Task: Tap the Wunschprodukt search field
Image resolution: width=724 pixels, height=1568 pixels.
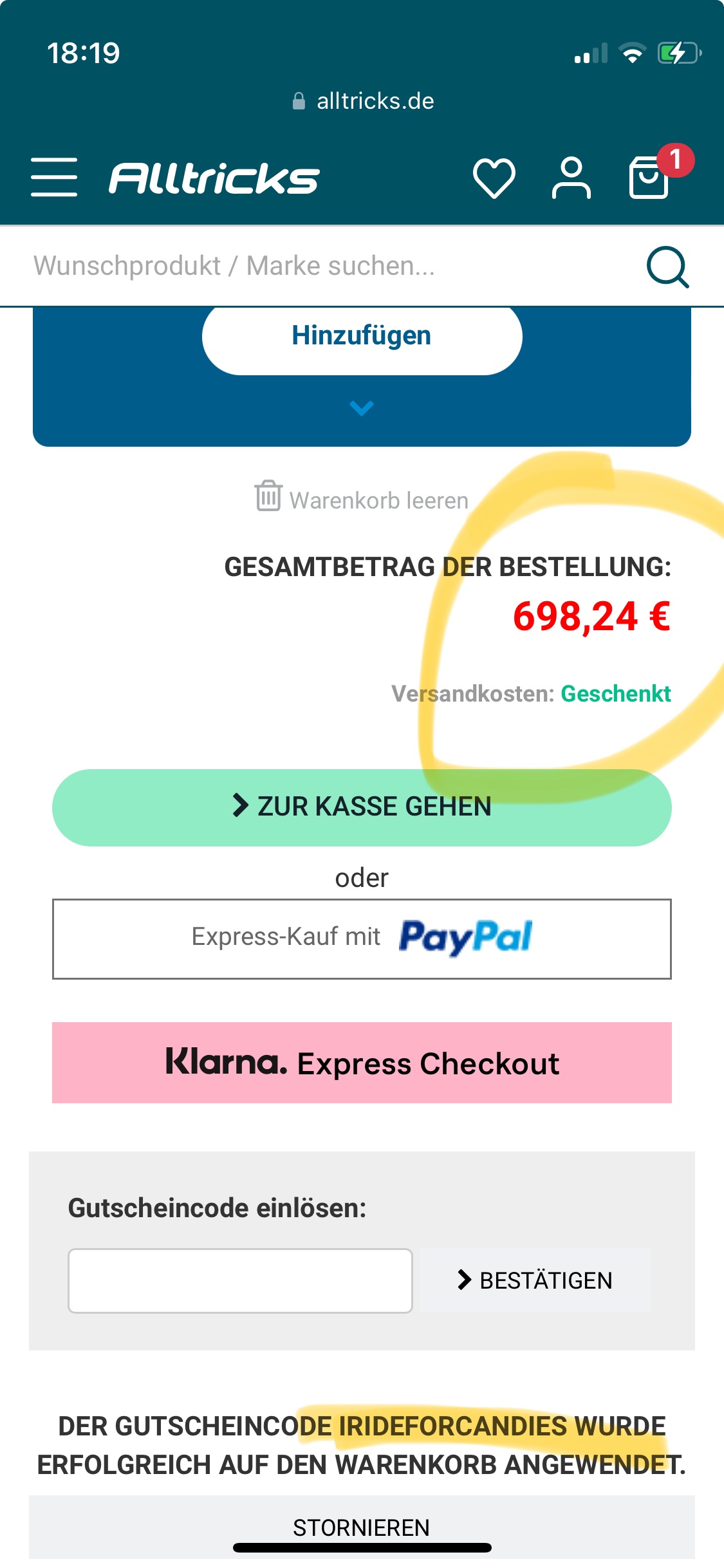Action: (322, 266)
